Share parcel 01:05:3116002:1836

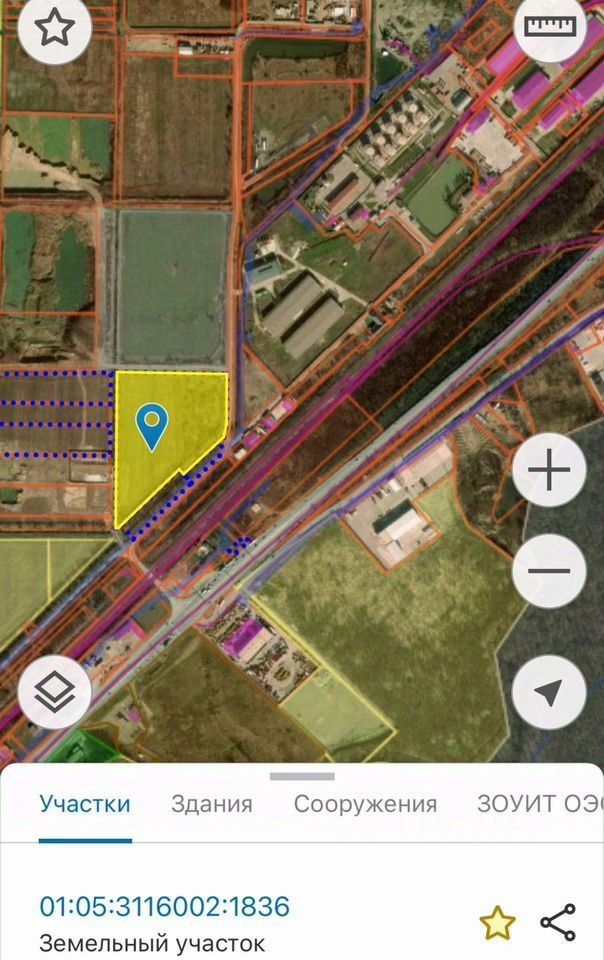[x=558, y=923]
